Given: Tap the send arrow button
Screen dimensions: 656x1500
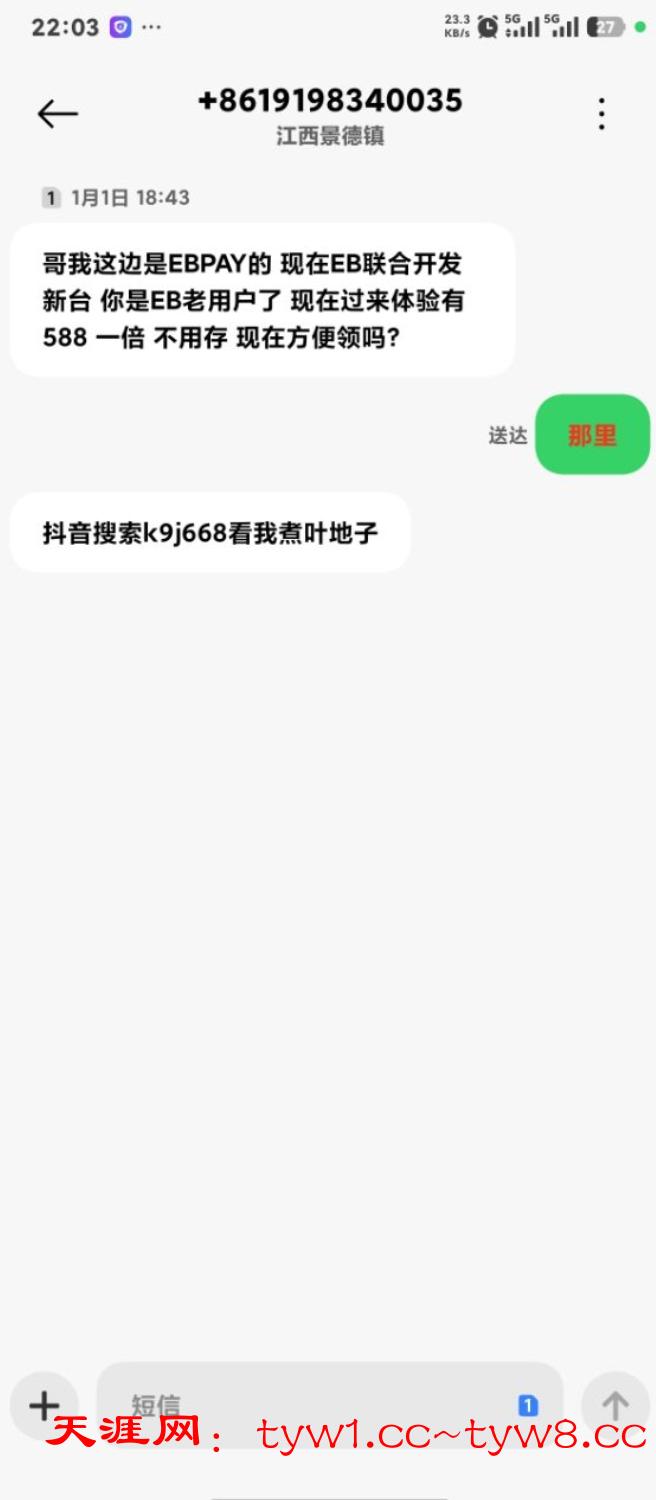Looking at the screenshot, I should [615, 1405].
